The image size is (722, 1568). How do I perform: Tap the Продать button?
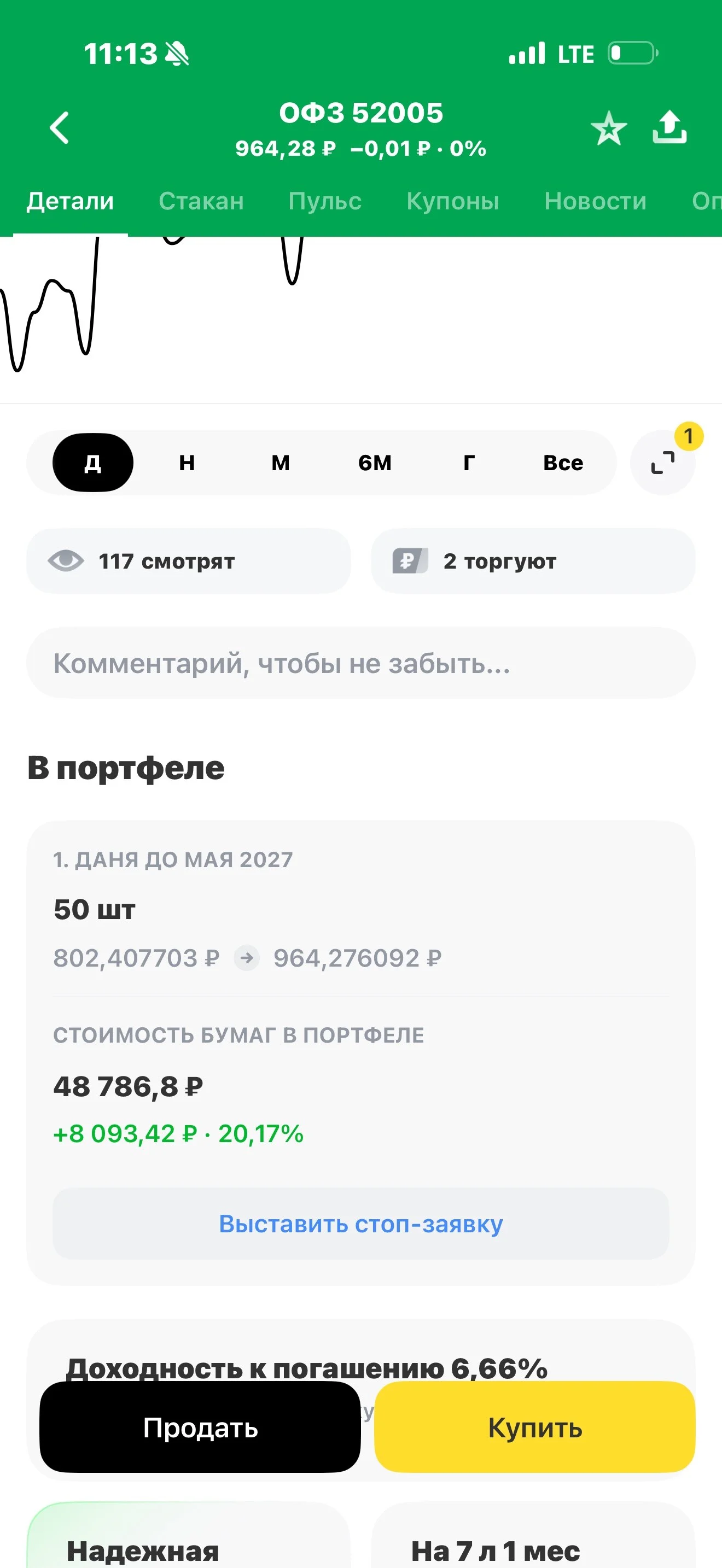coord(200,1427)
